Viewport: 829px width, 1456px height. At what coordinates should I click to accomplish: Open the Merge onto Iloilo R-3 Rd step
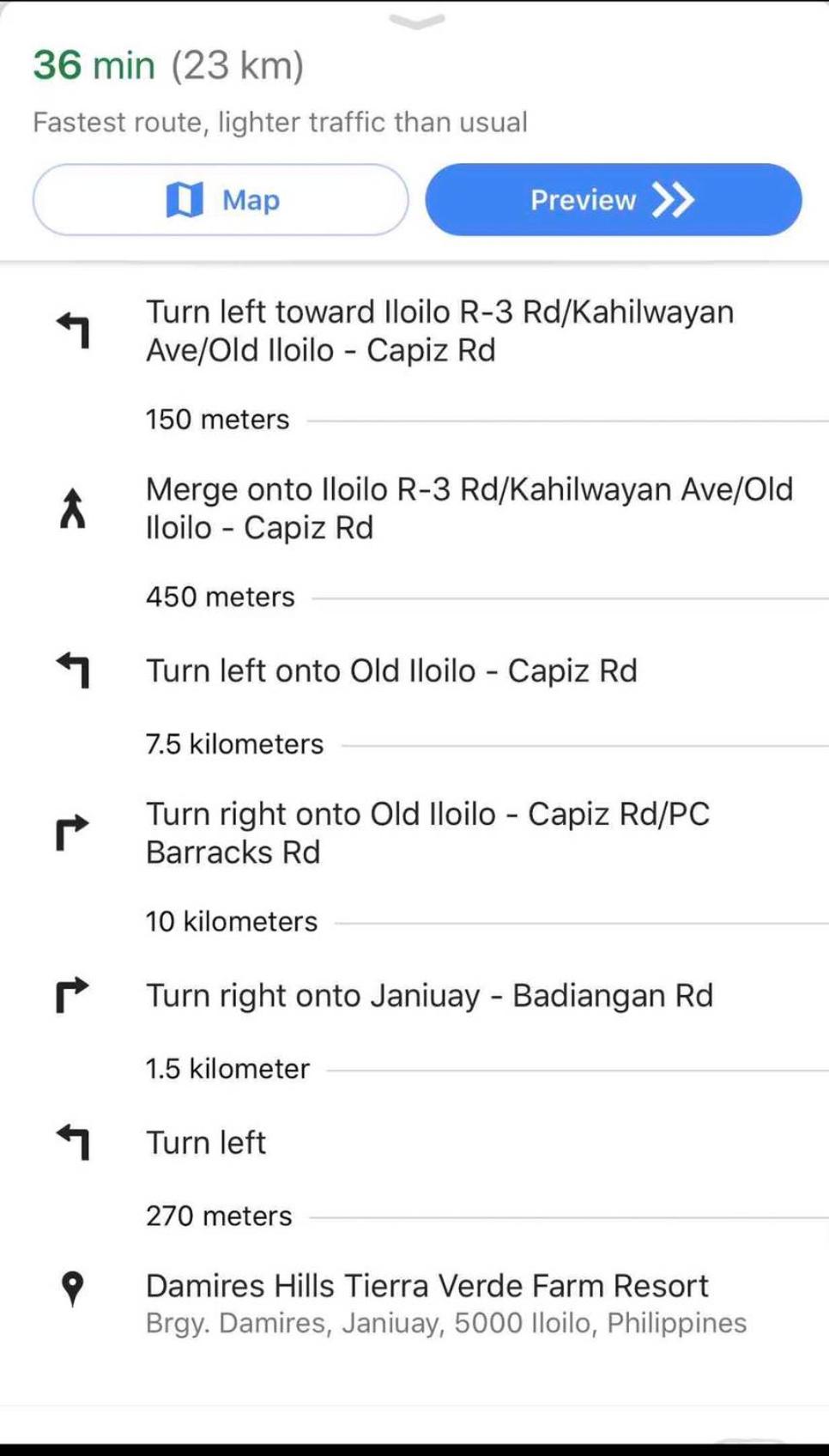click(414, 508)
